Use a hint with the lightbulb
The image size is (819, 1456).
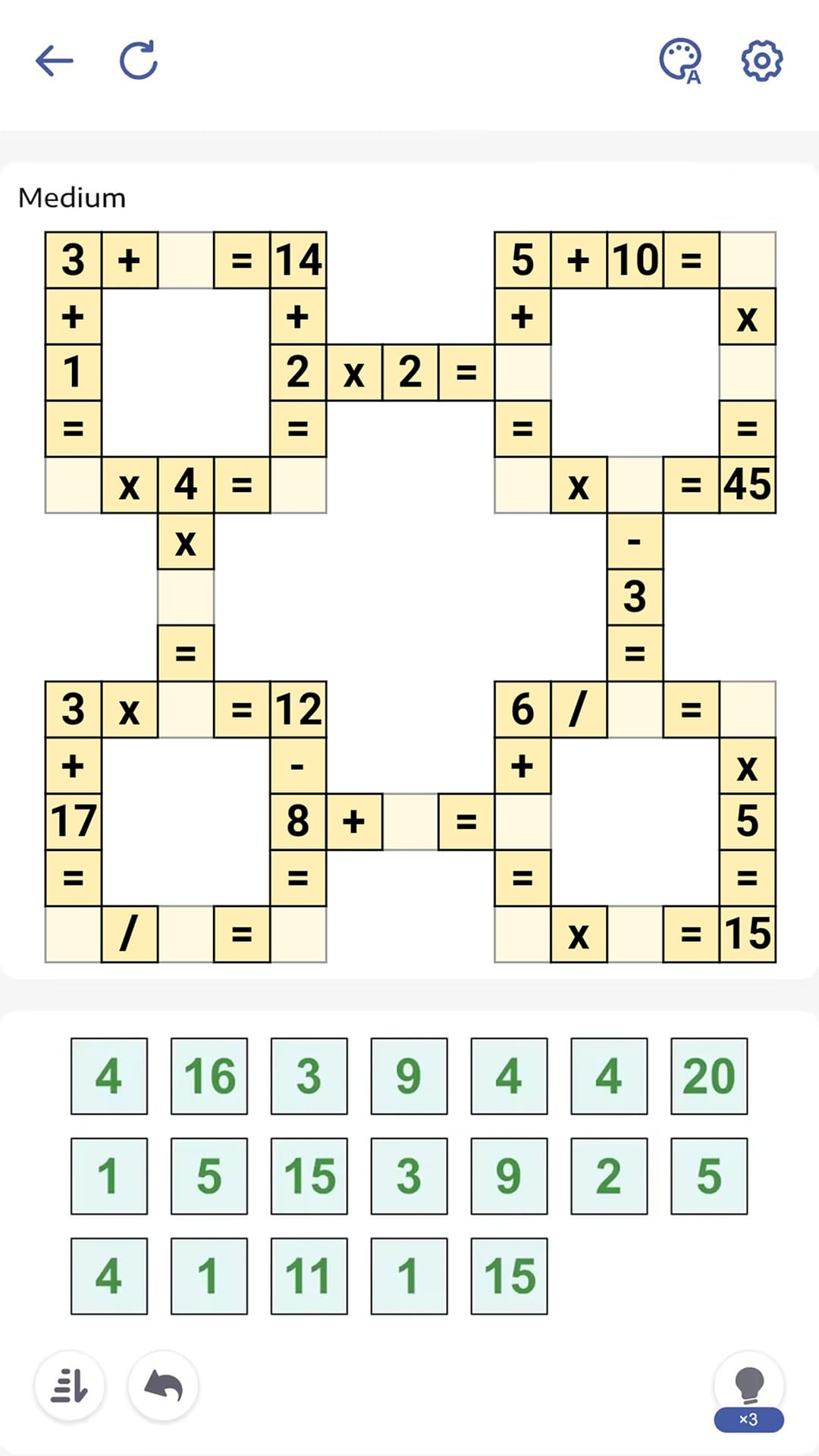coord(749,1380)
